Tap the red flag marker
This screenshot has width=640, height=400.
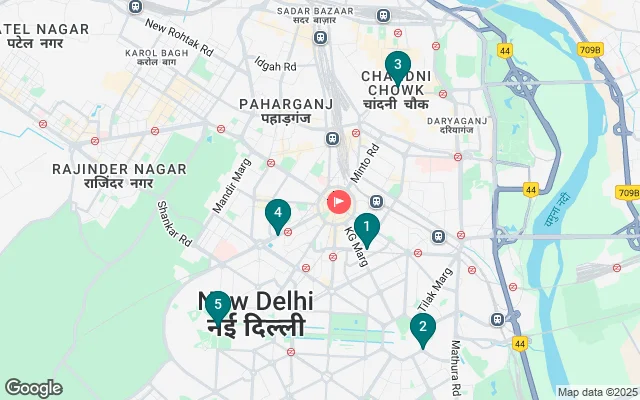coord(338,203)
